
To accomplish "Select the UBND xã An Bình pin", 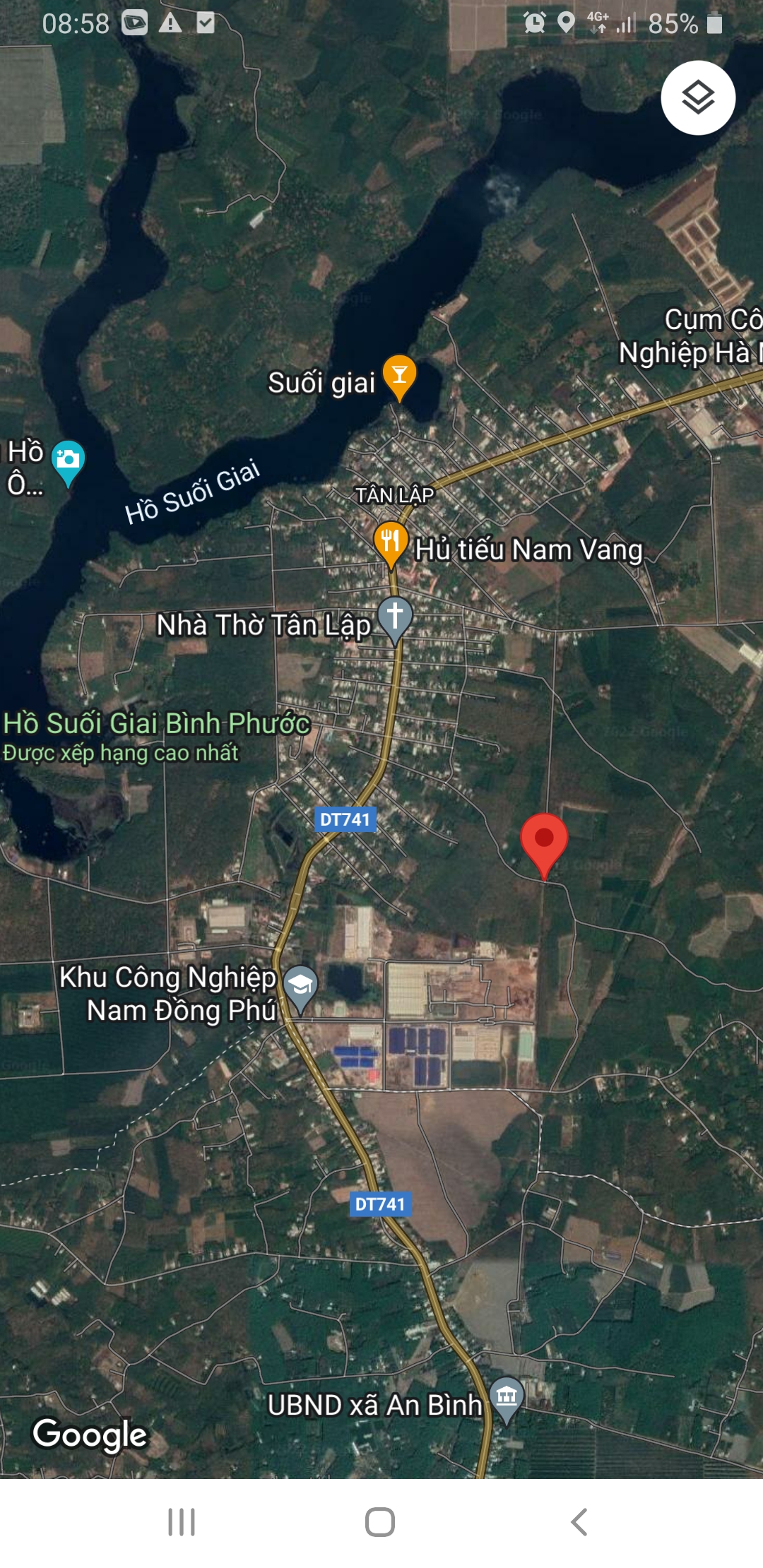I will (507, 1396).
